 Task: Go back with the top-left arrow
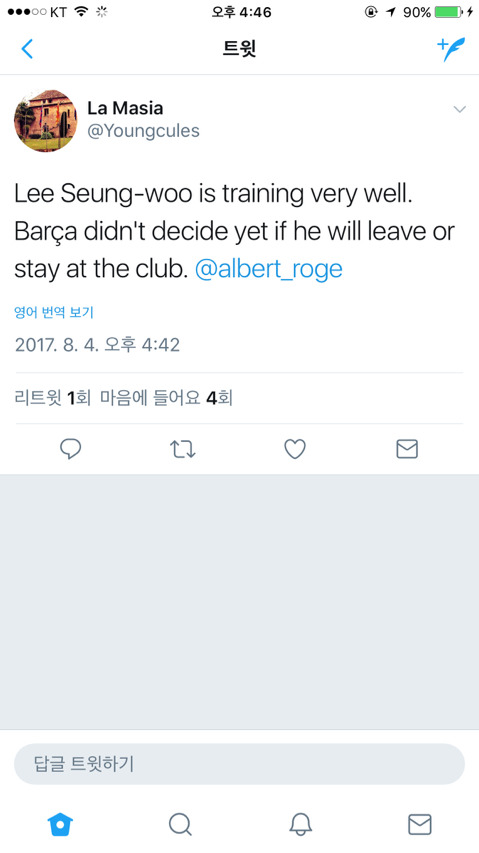(x=27, y=49)
